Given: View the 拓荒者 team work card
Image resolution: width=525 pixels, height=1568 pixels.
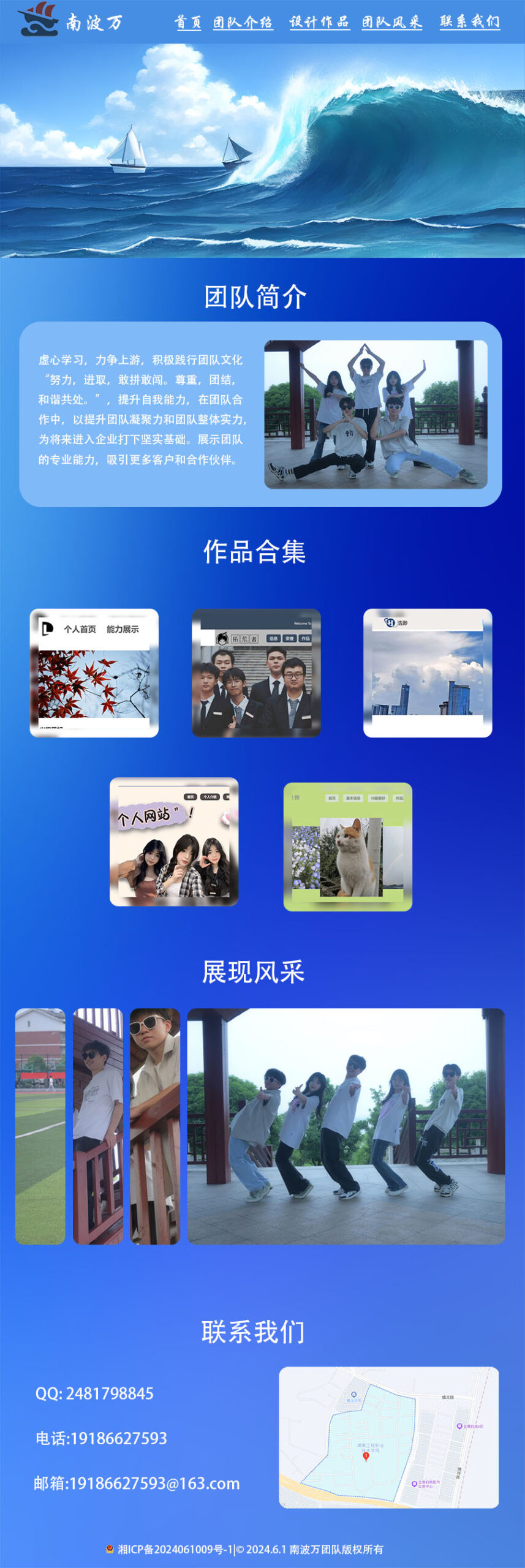Looking at the screenshot, I should click(256, 673).
